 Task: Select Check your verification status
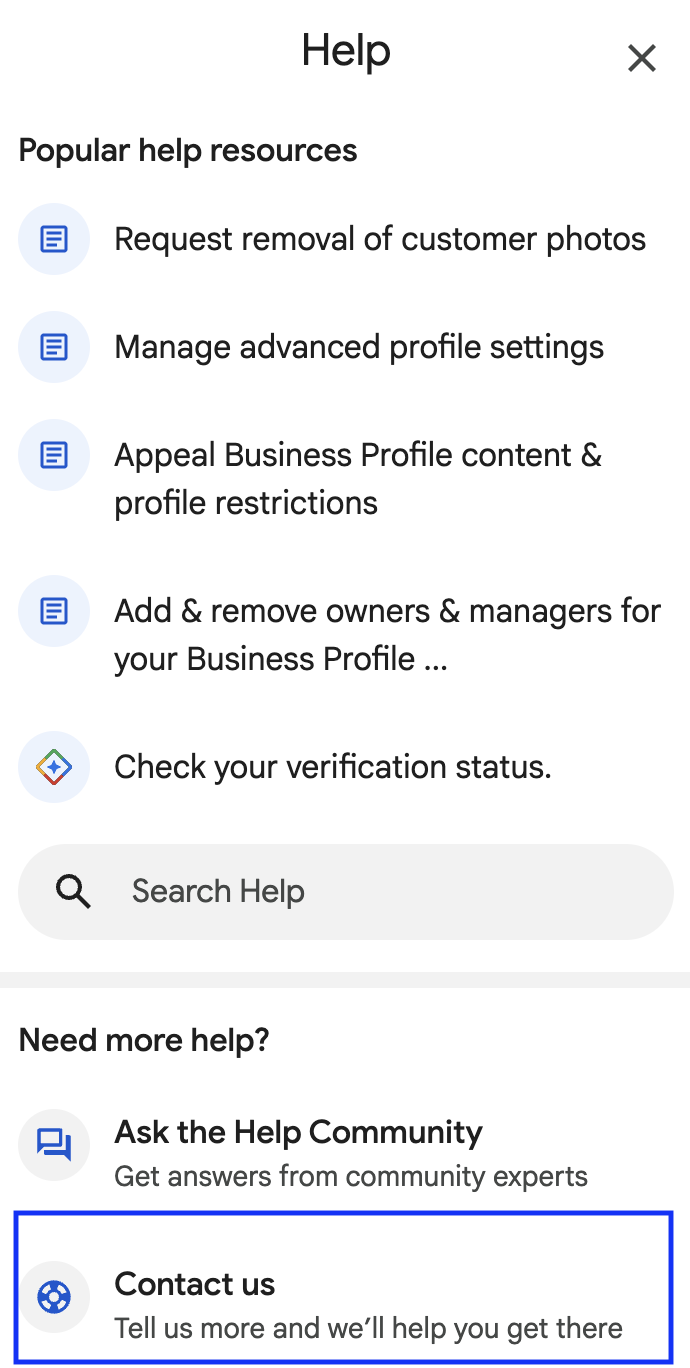(332, 768)
